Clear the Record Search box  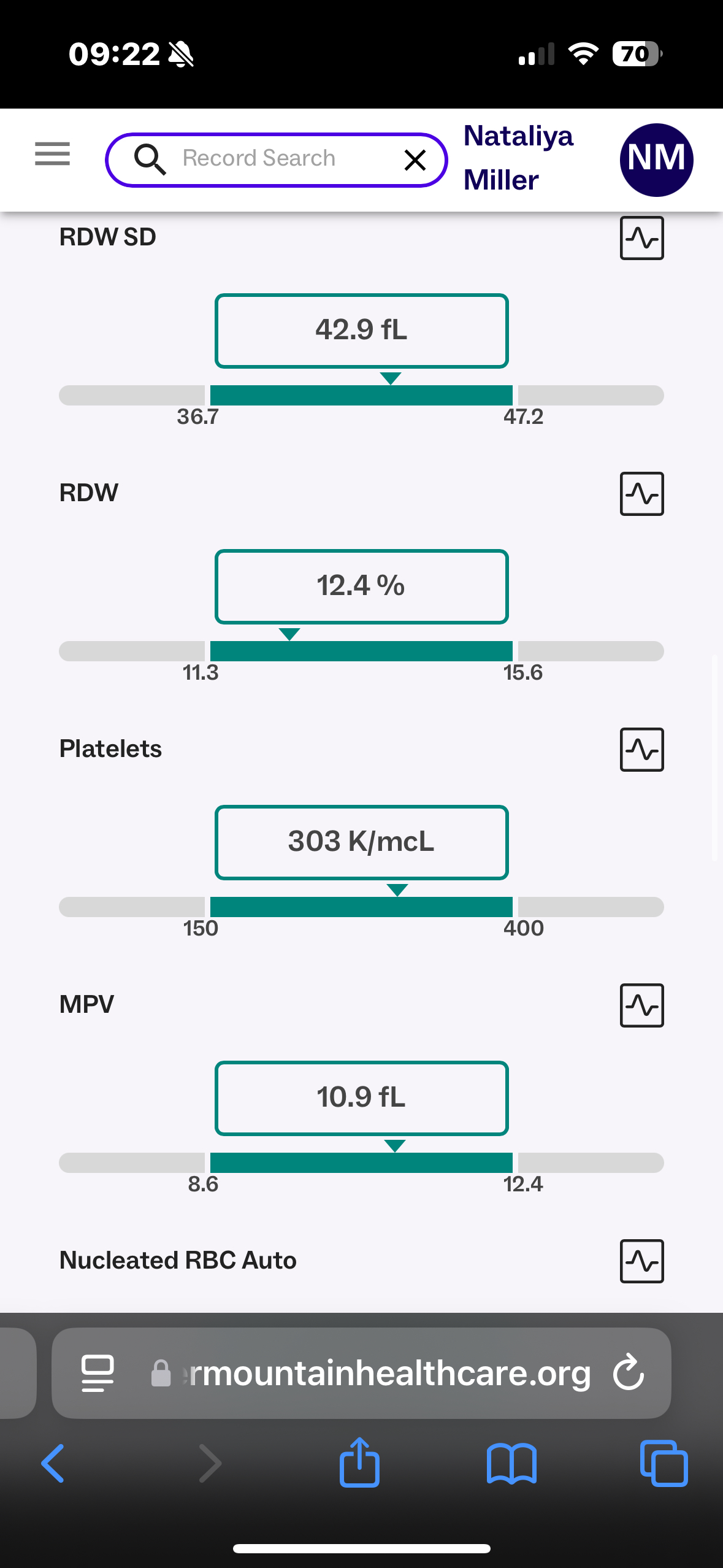pyautogui.click(x=415, y=160)
